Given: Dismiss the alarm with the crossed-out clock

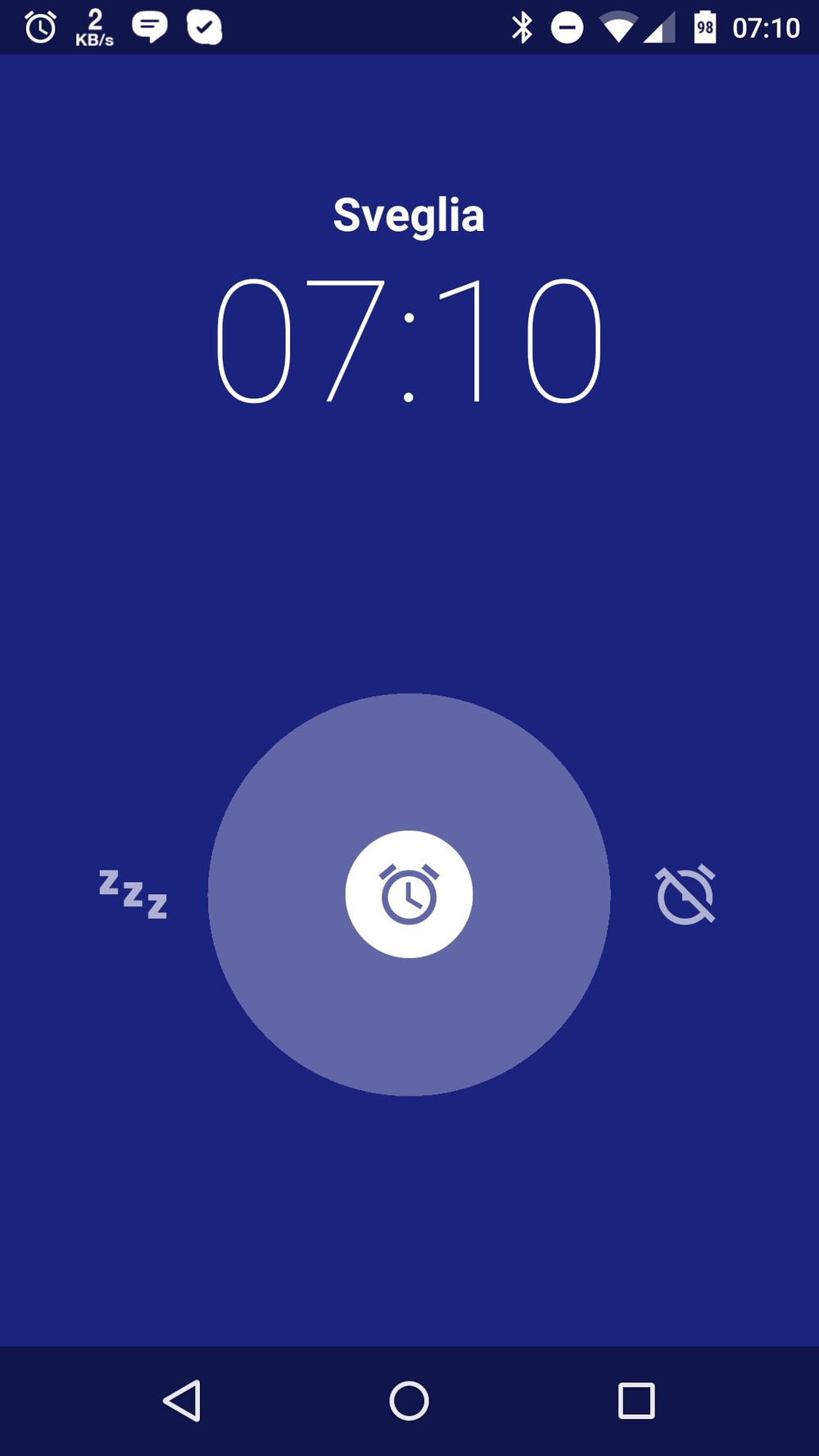Looking at the screenshot, I should [x=686, y=894].
